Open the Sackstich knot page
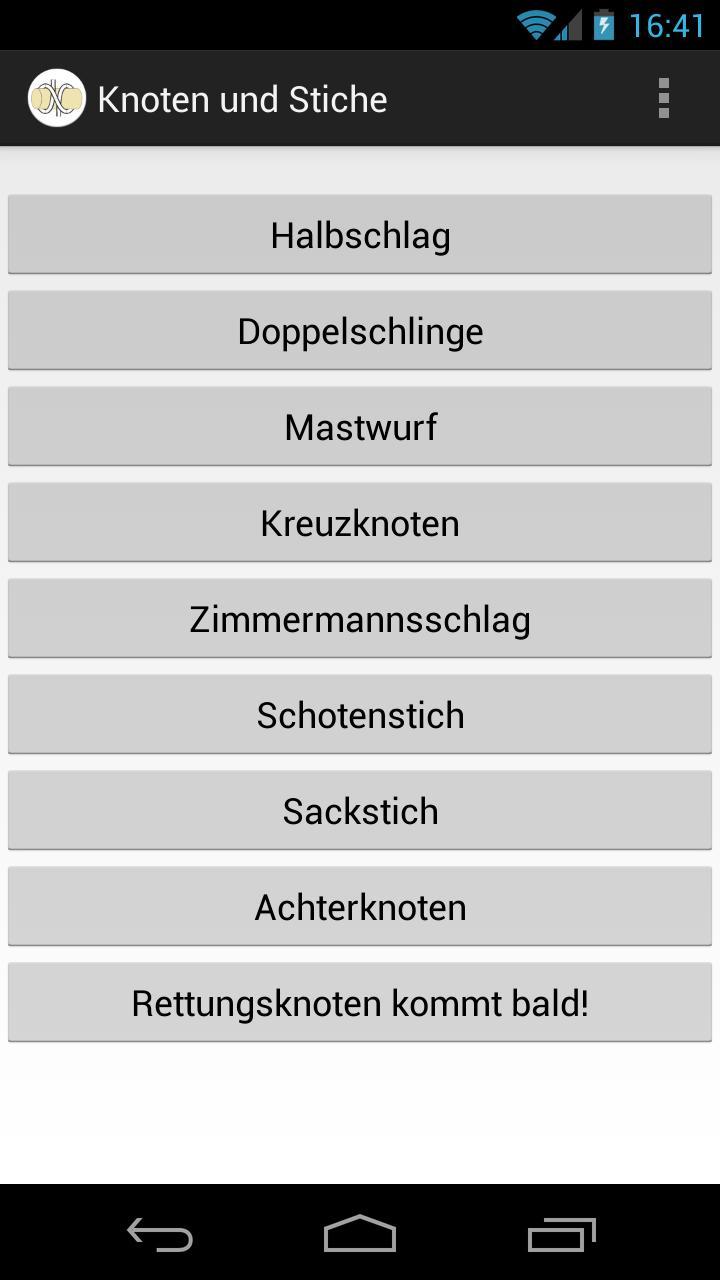 (x=360, y=810)
